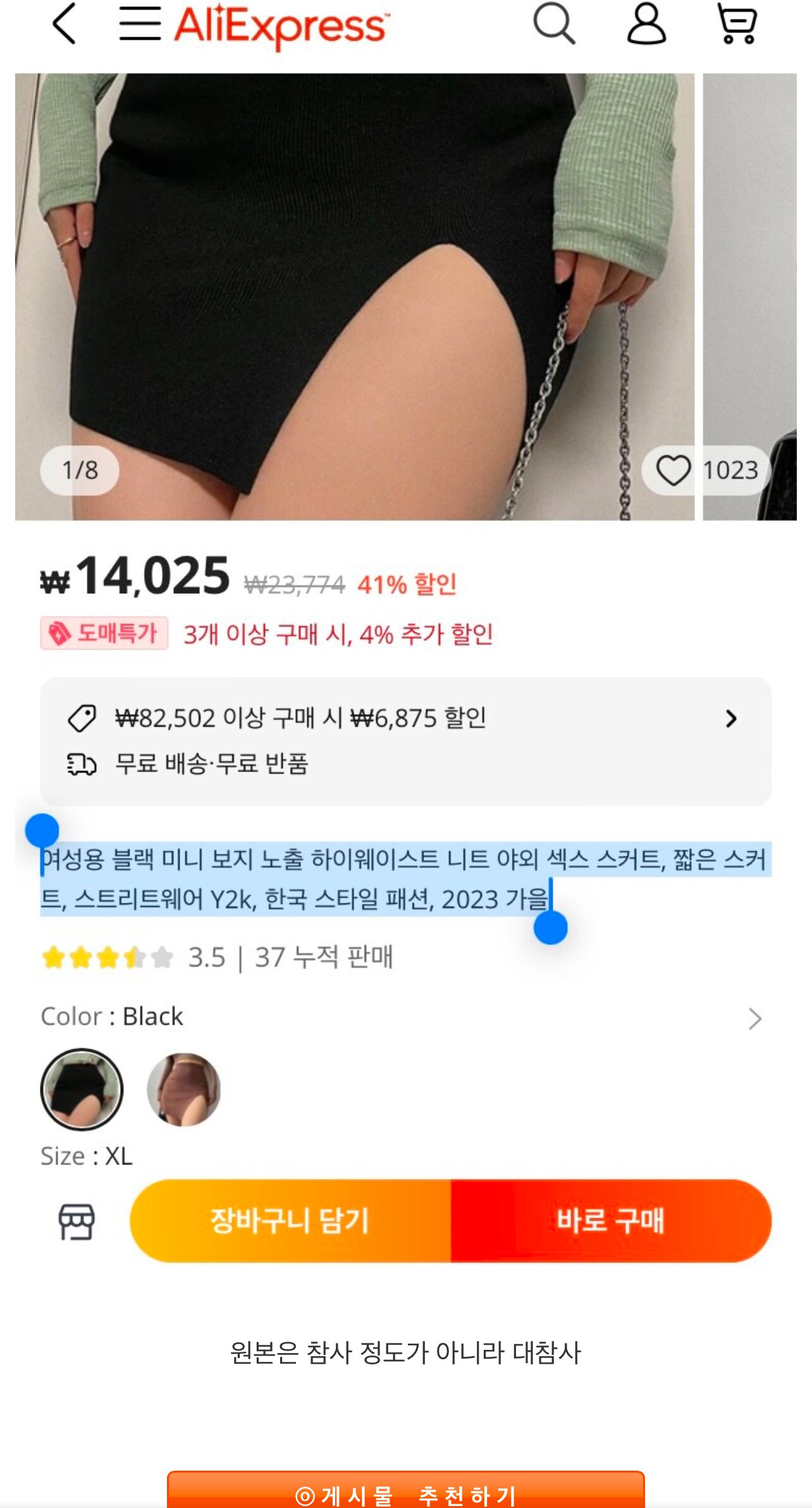Add product to wishlist with heart

pos(673,471)
